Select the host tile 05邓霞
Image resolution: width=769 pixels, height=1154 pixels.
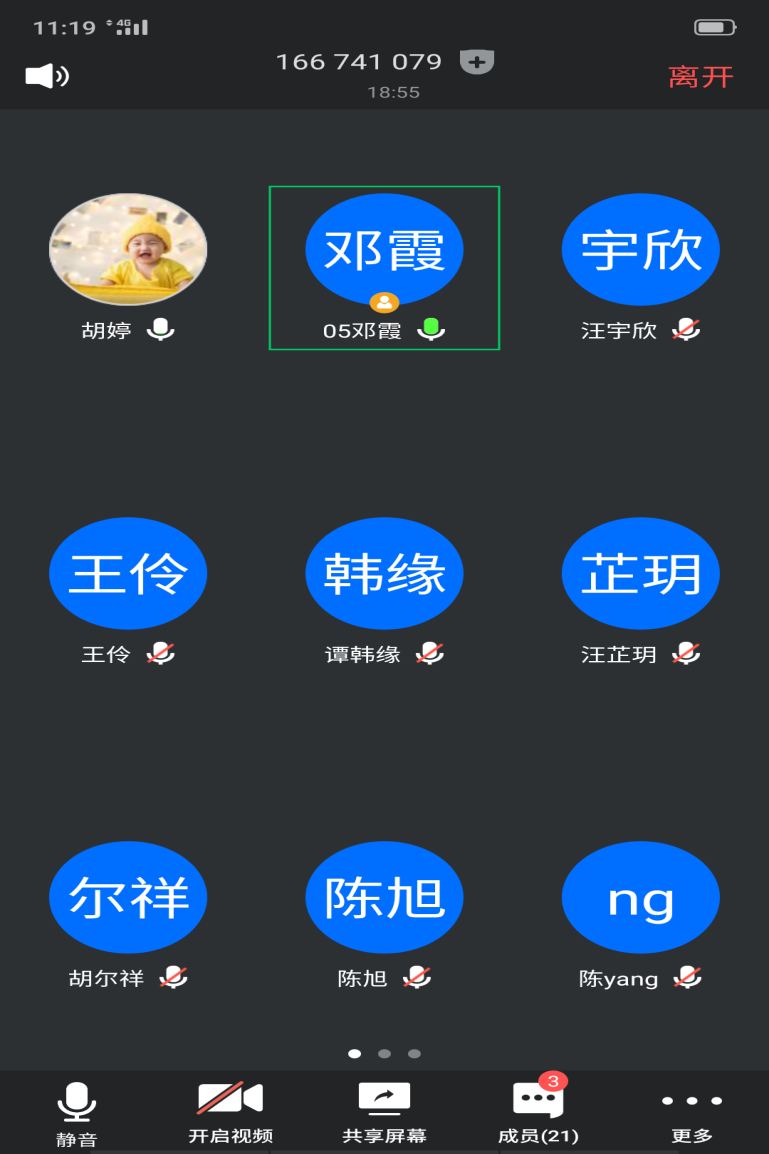click(384, 250)
